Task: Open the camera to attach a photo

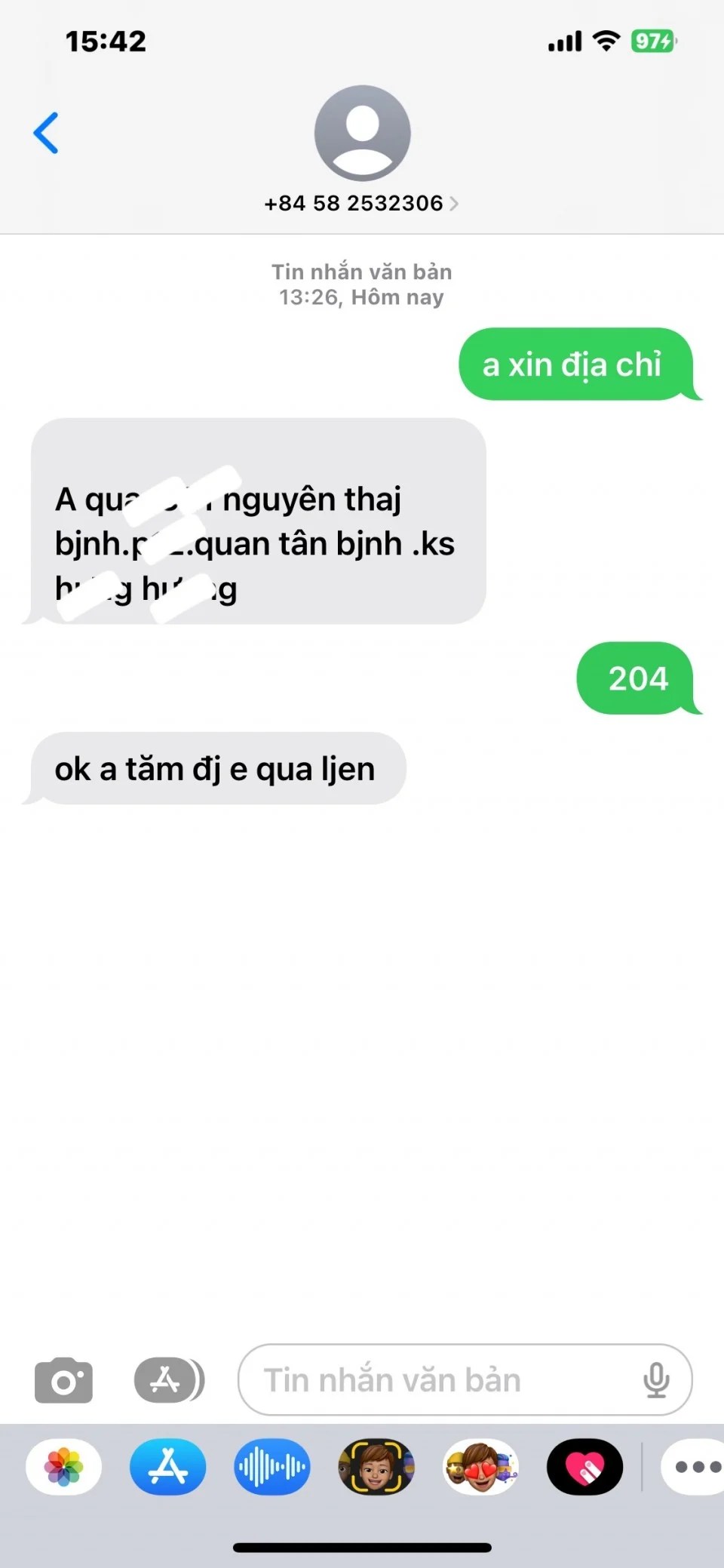Action: coord(64,1380)
